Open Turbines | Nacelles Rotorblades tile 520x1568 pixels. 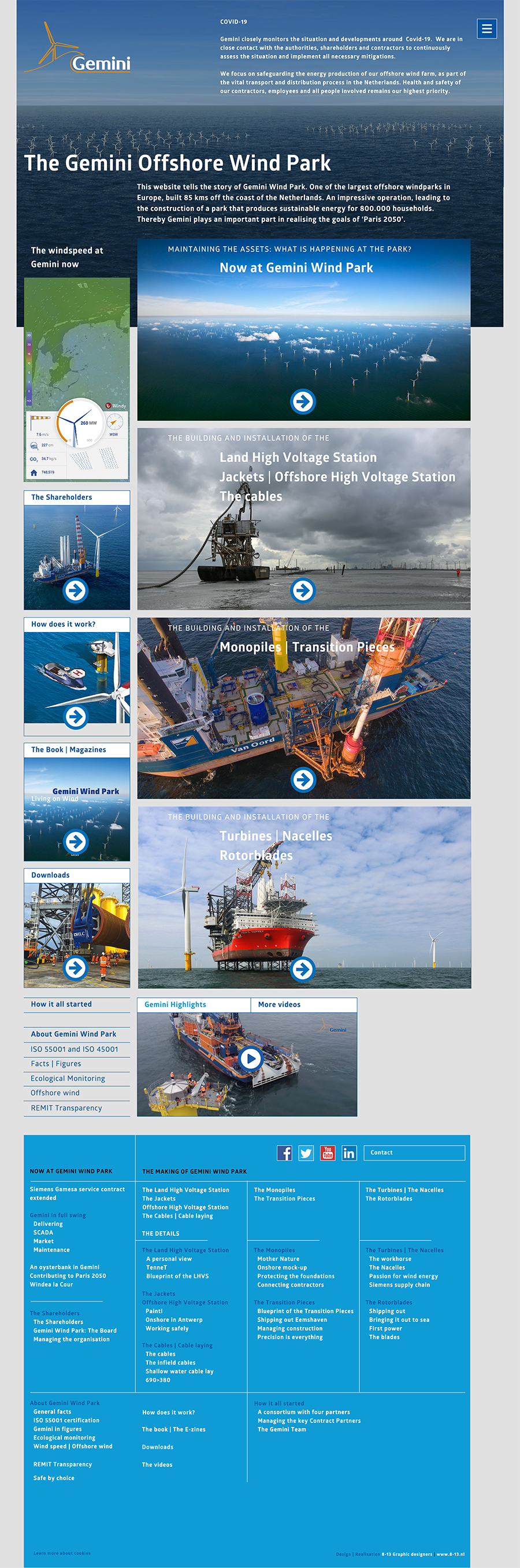pos(303,969)
